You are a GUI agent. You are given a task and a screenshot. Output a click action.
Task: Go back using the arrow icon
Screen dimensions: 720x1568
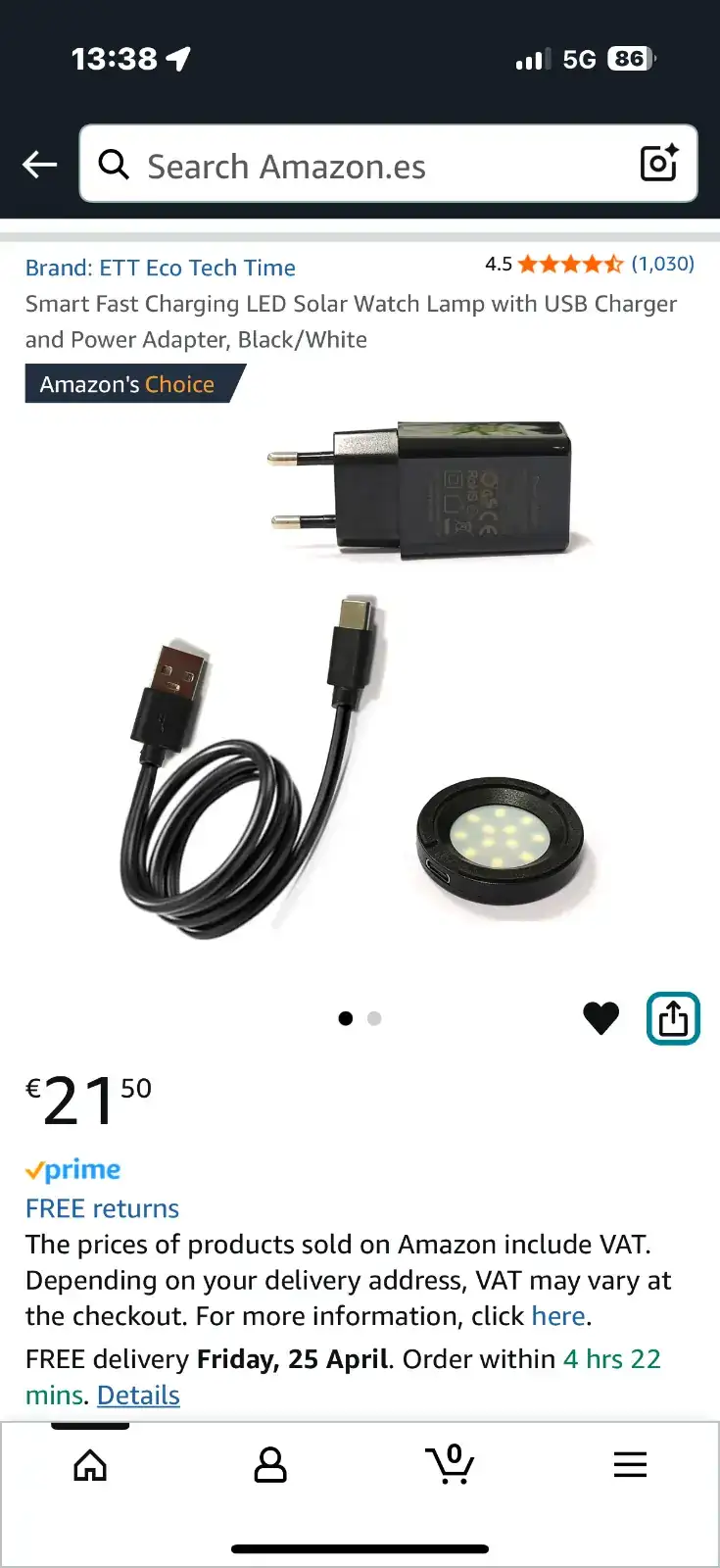pos(40,165)
